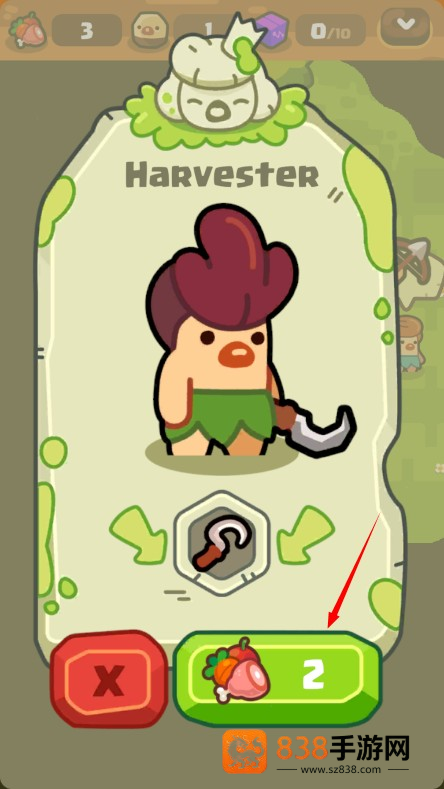The image size is (444, 789).
Task: Select next job with right green arrow
Action: pyautogui.click(x=306, y=535)
